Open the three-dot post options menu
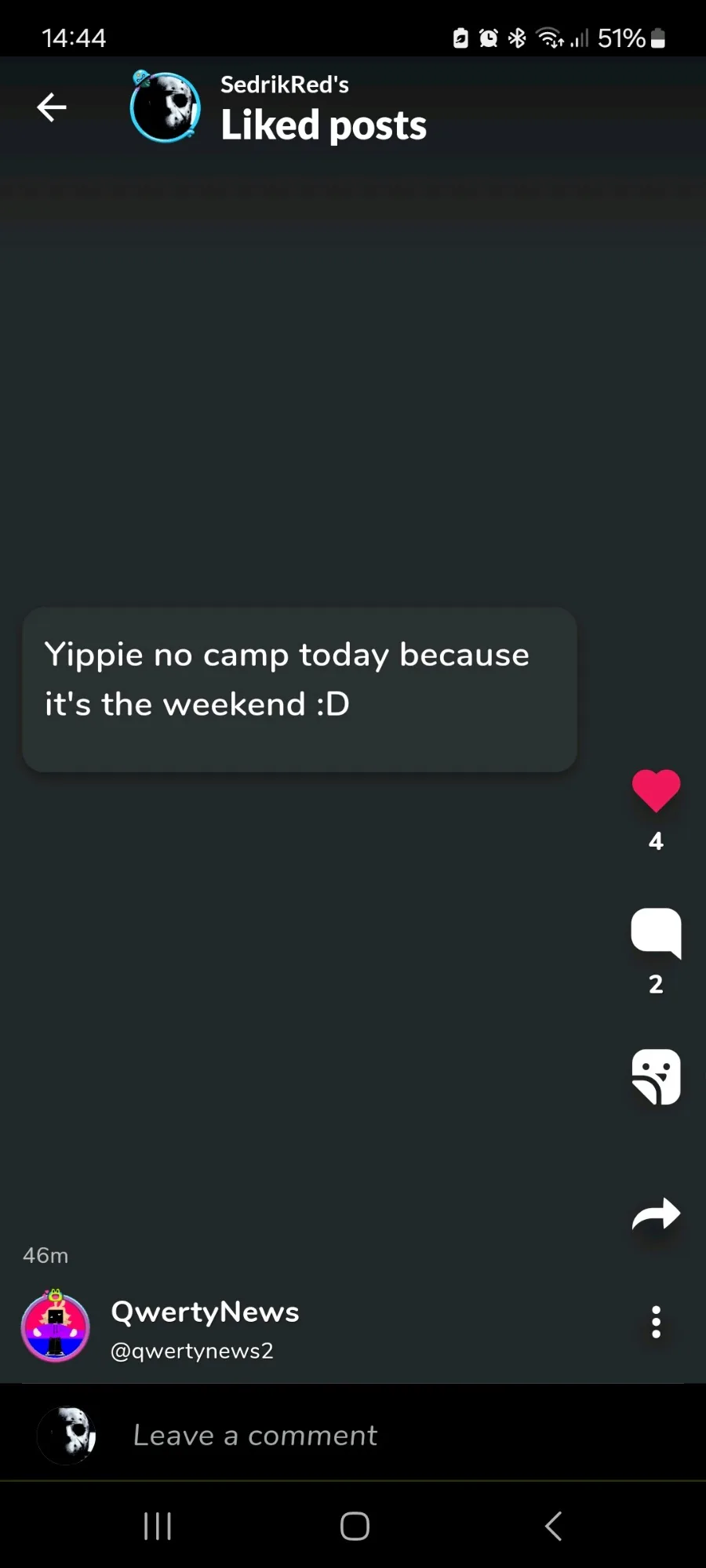The height and width of the screenshot is (1568, 706). (657, 1322)
